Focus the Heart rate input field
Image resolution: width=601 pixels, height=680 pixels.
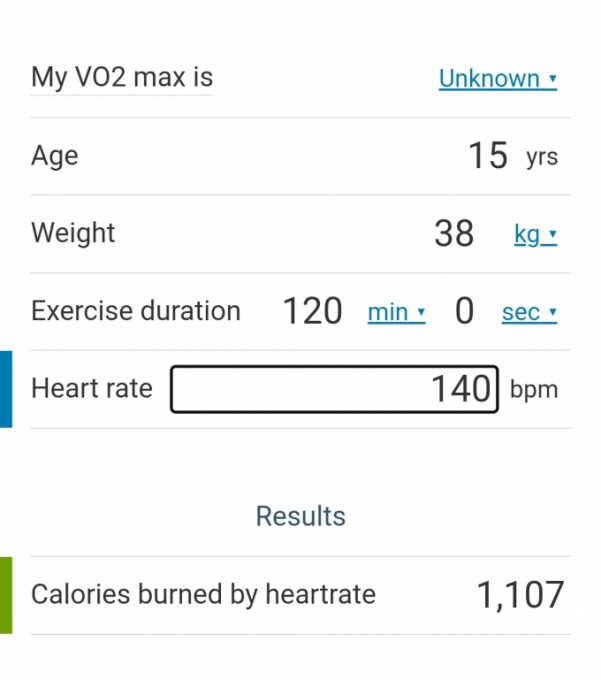334,389
